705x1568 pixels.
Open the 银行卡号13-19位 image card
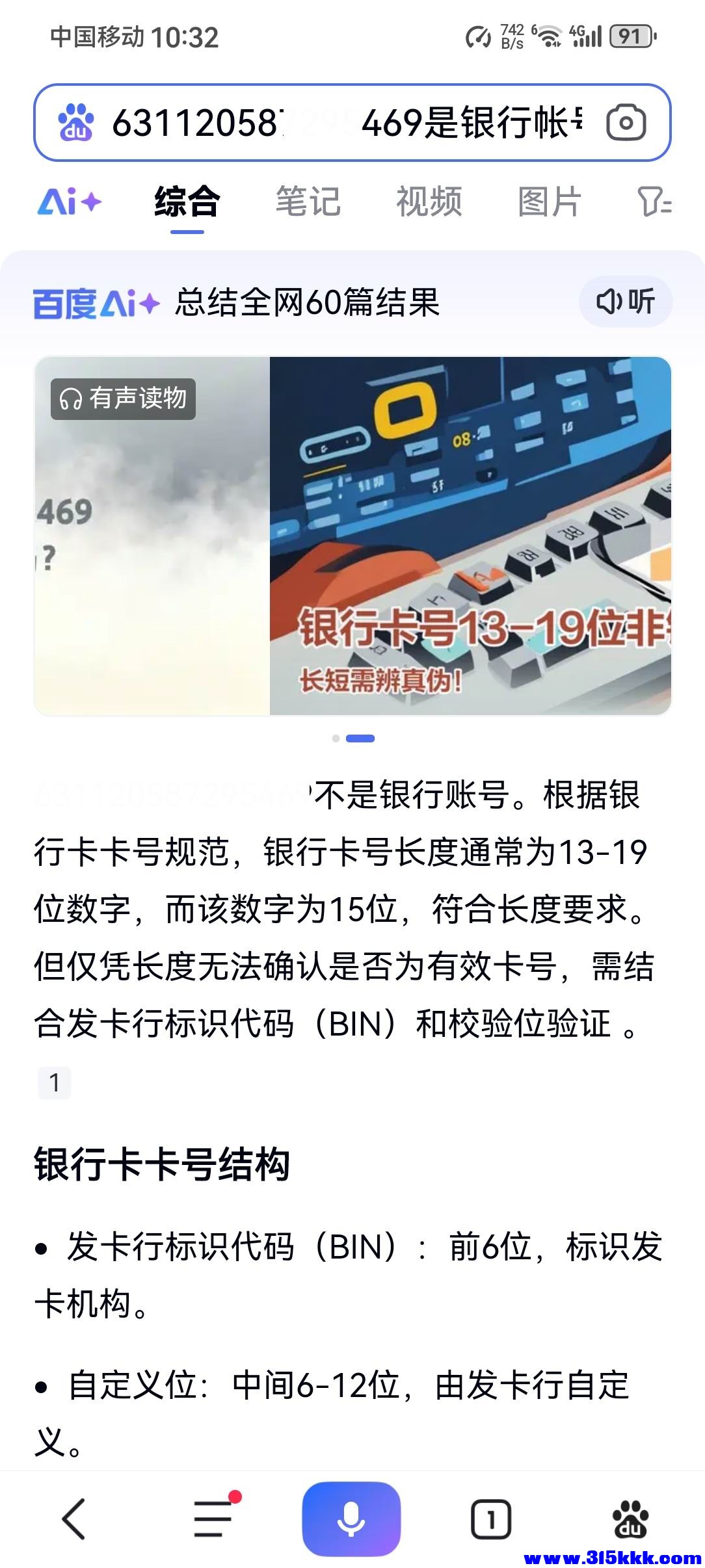(x=470, y=536)
